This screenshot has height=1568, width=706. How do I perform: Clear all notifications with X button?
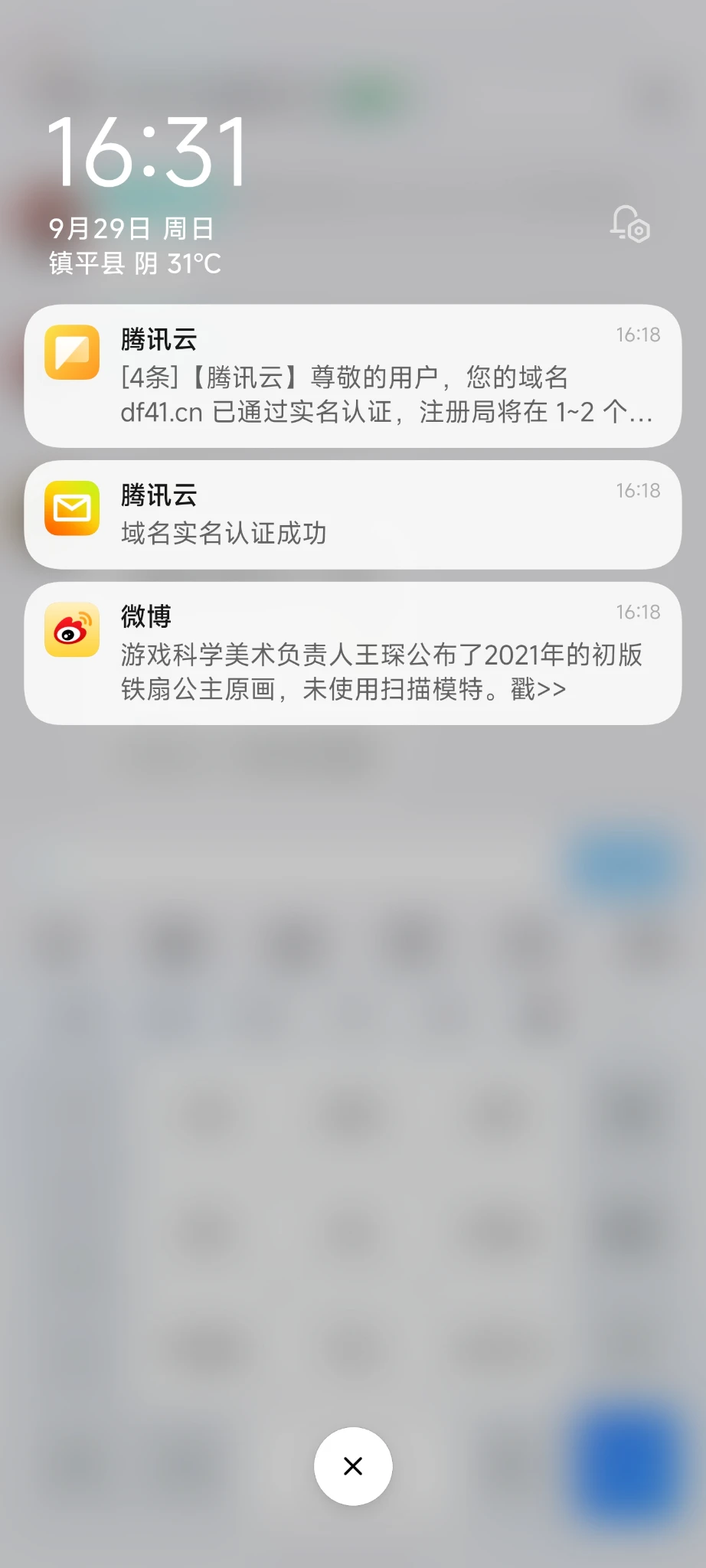[x=353, y=1466]
